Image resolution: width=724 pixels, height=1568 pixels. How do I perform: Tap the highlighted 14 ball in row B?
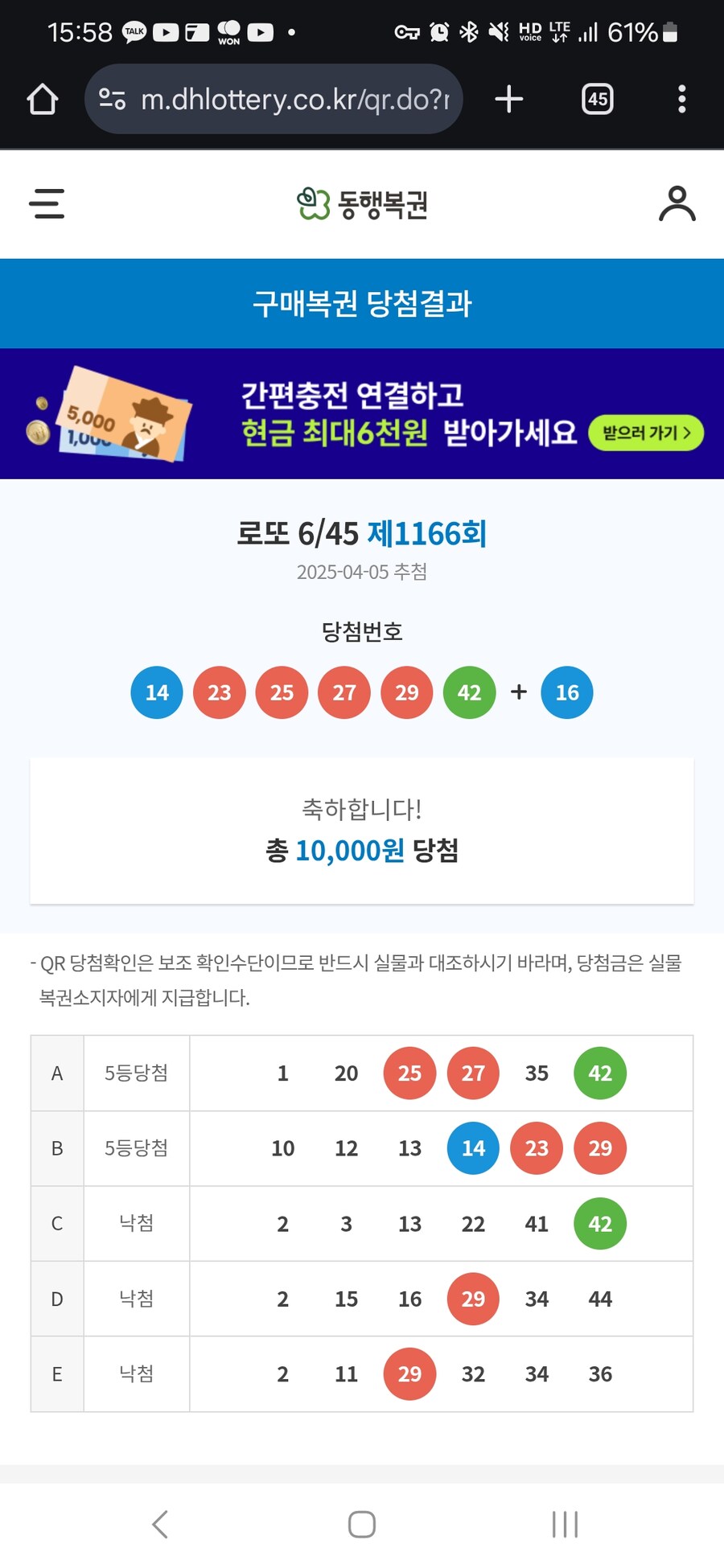coord(473,1148)
